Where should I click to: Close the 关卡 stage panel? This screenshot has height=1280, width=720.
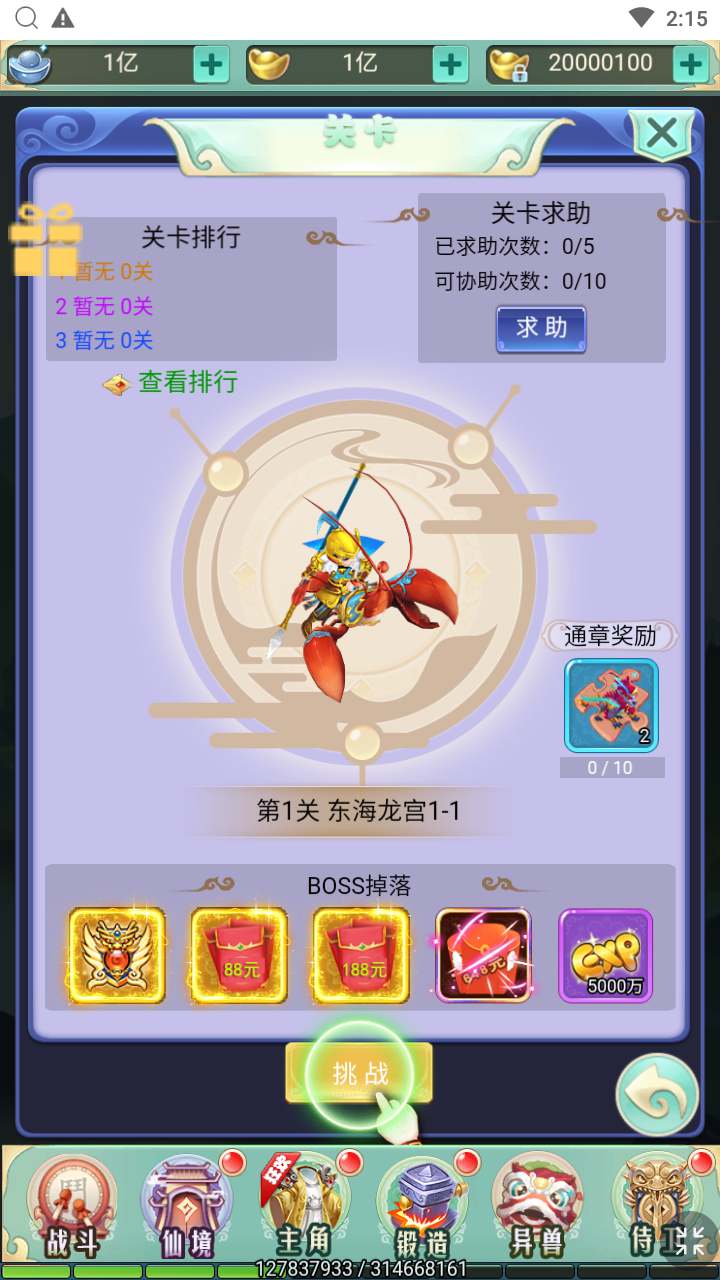click(x=661, y=133)
